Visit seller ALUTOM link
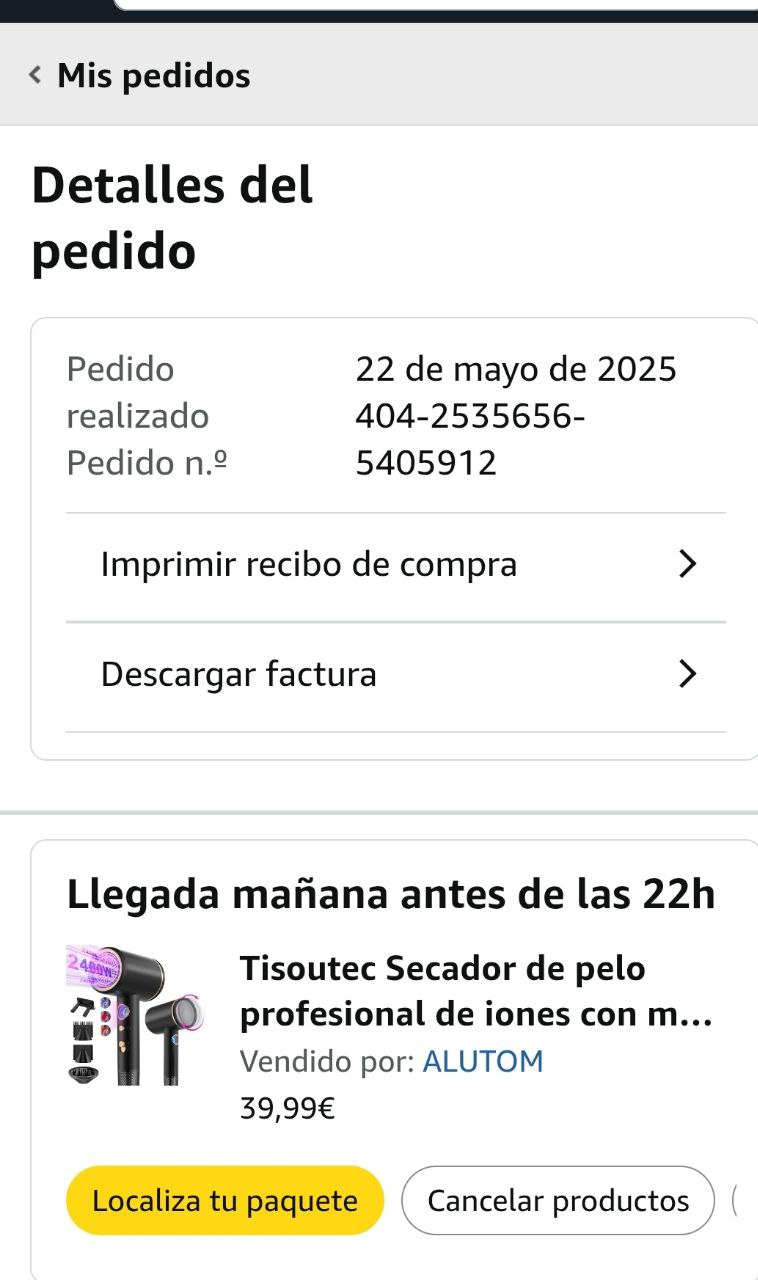 pyautogui.click(x=483, y=1061)
